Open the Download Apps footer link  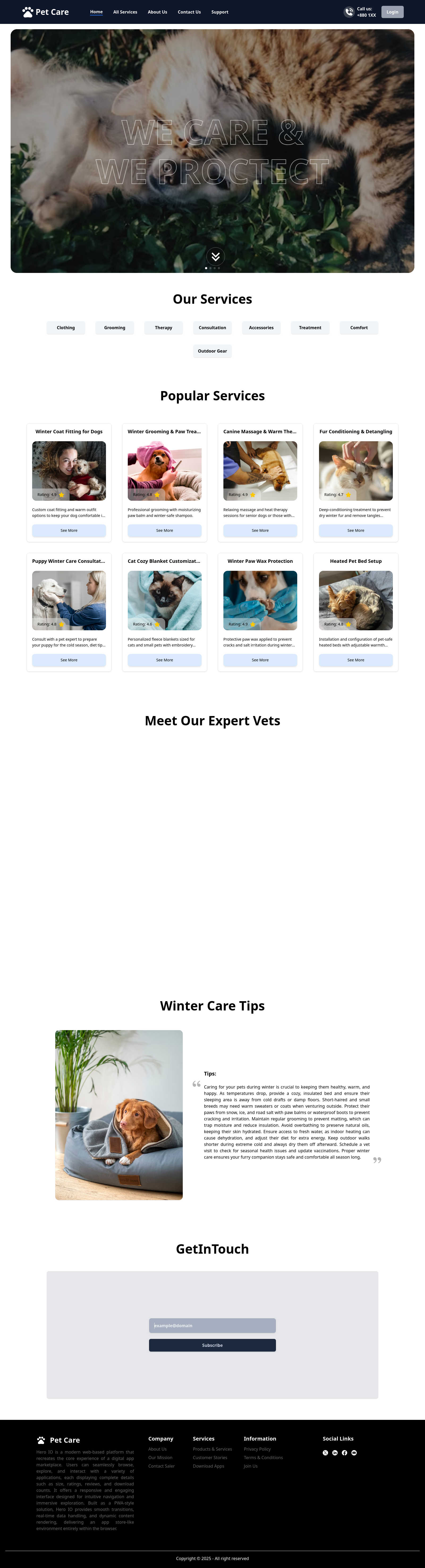208,1466
